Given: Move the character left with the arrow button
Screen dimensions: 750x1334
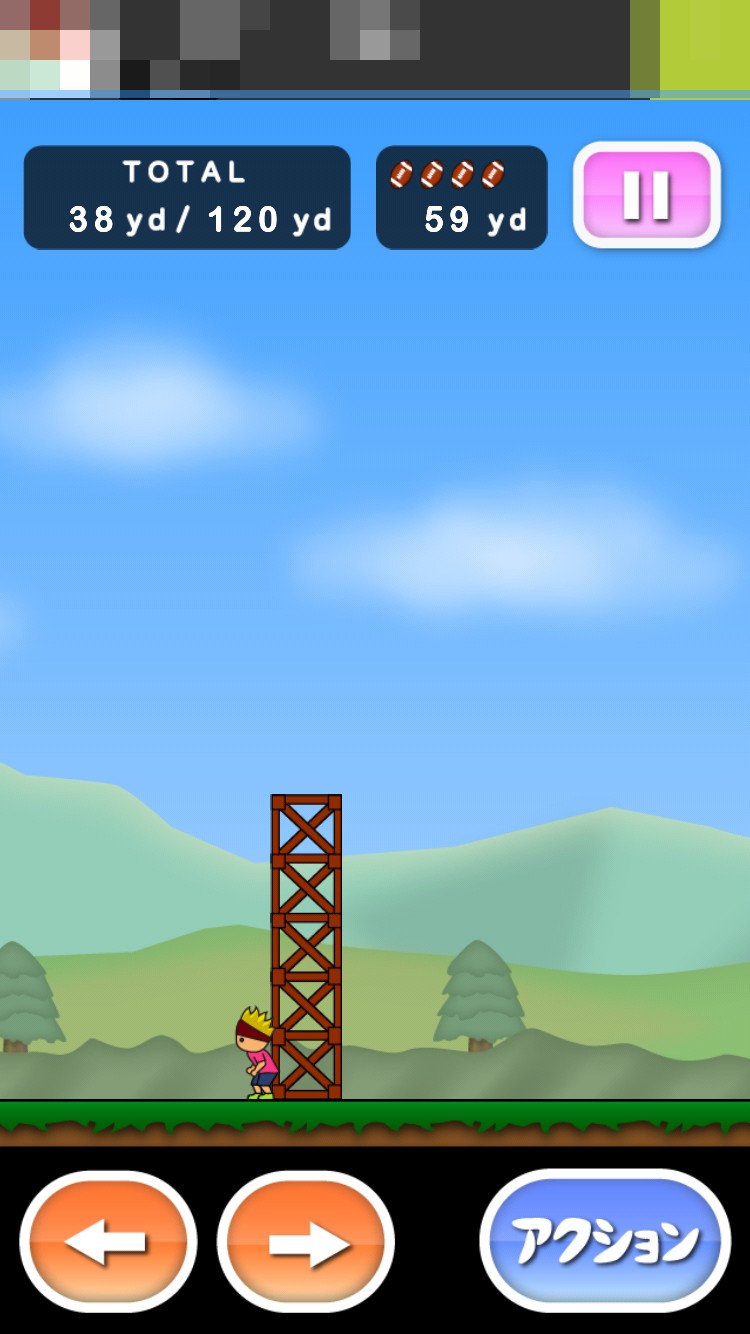Looking at the screenshot, I should point(108,1242).
